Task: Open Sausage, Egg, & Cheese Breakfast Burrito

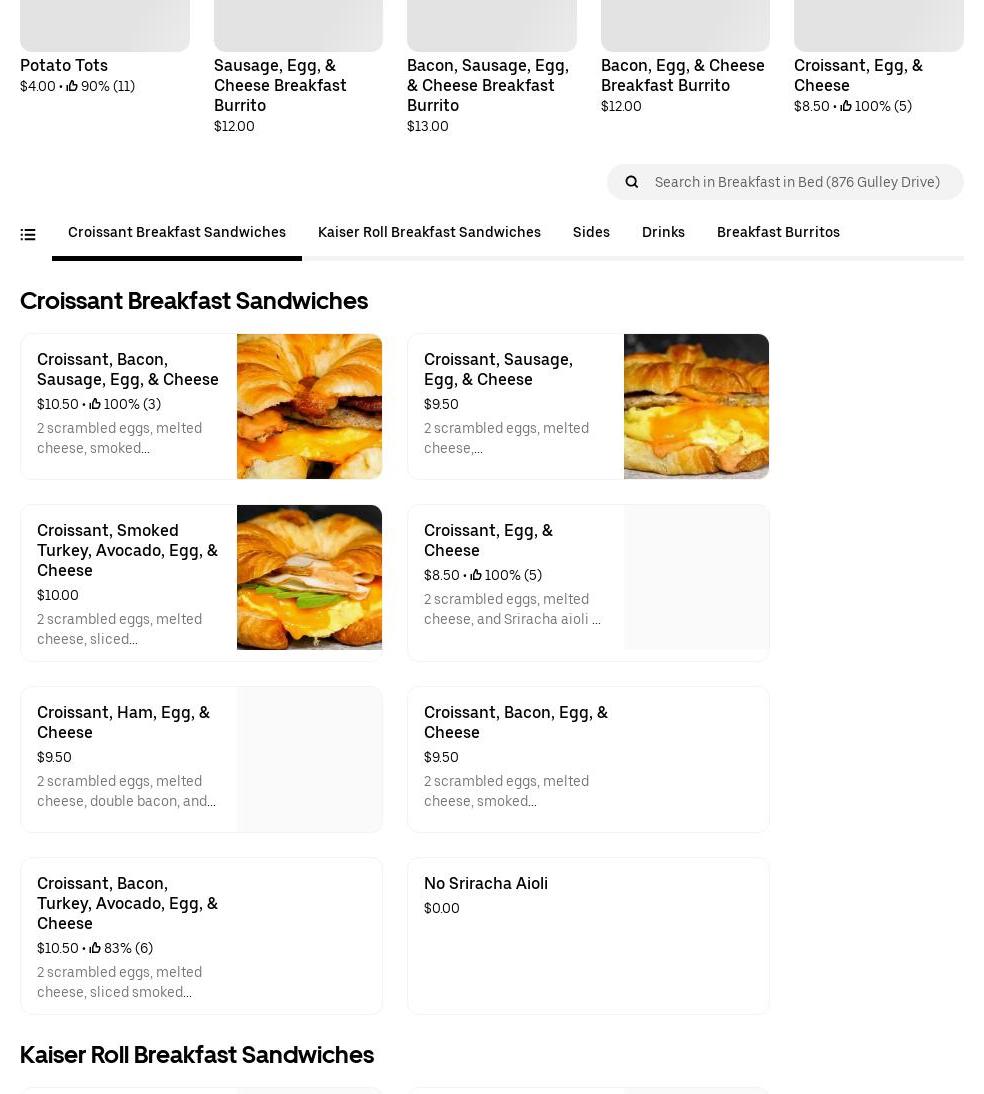Action: [280, 85]
